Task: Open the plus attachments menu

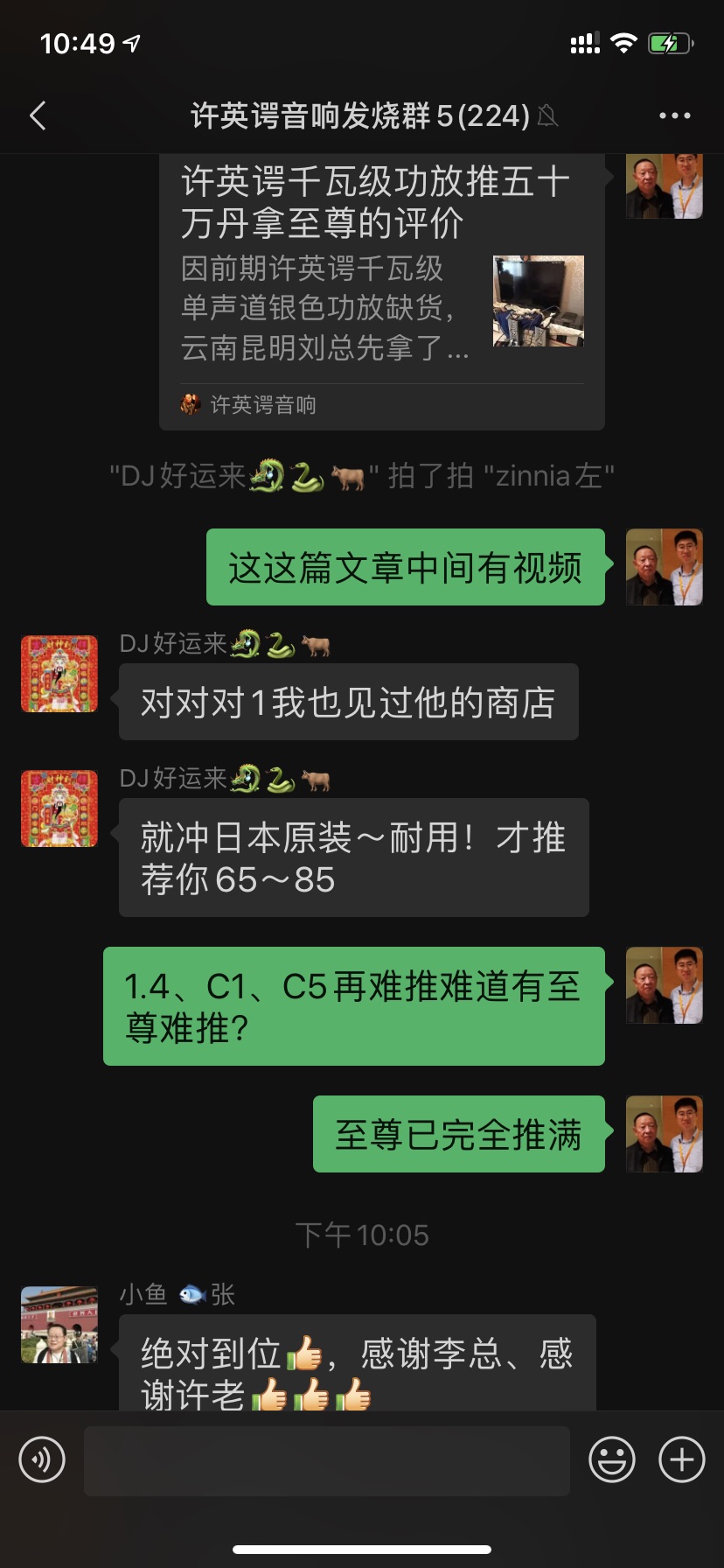Action: pos(681,1459)
